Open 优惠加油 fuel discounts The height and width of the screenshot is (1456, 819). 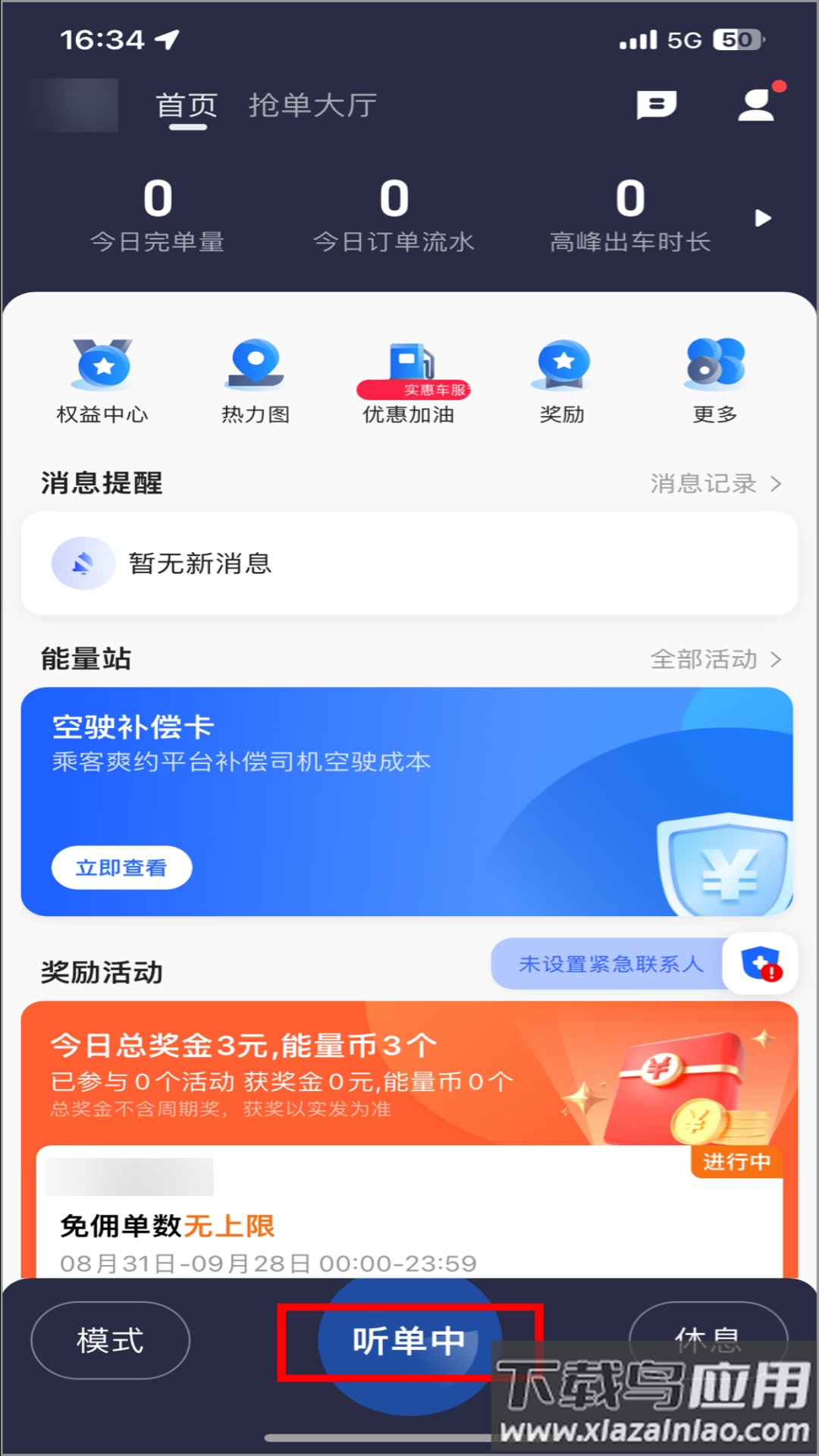[x=409, y=381]
